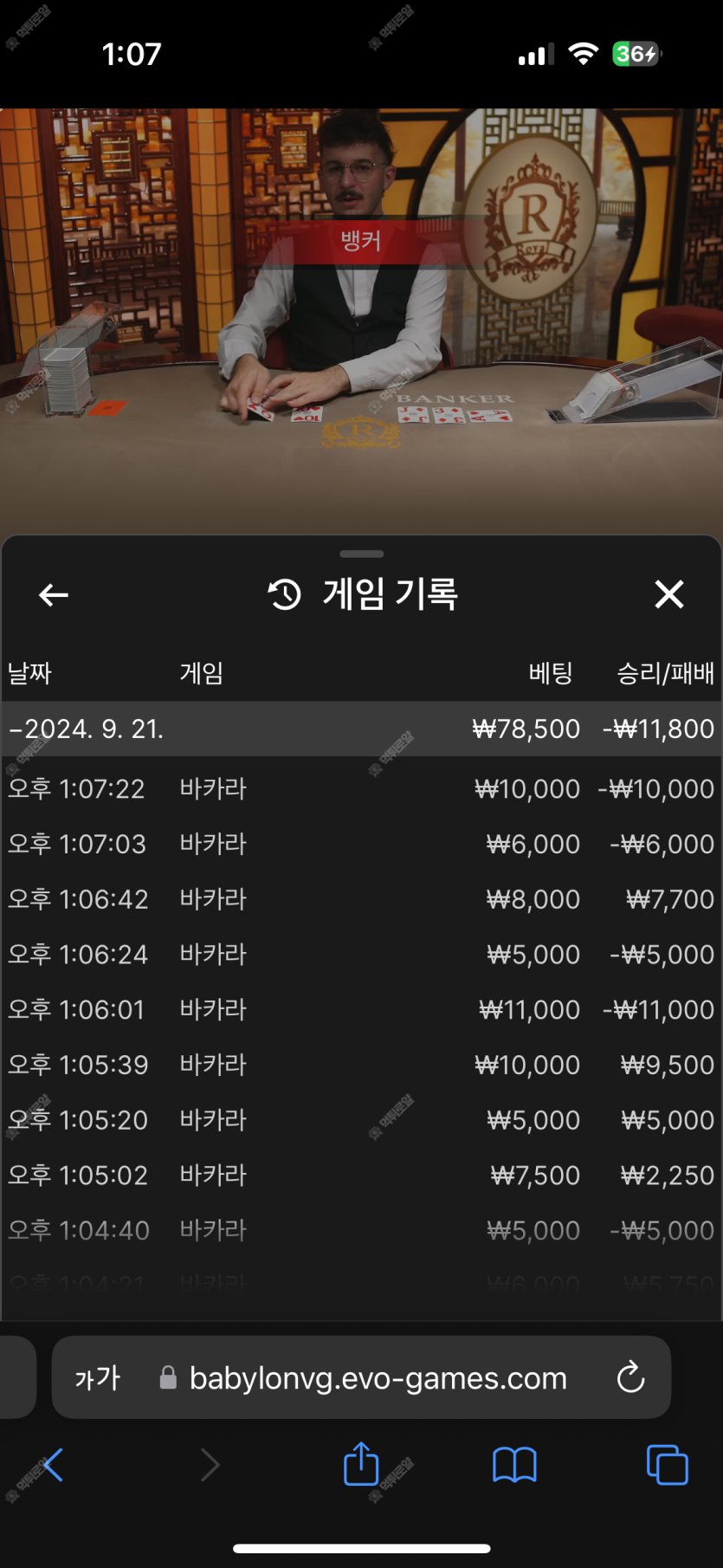Share this page via share sheet
723x1568 pixels.
pyautogui.click(x=361, y=1464)
